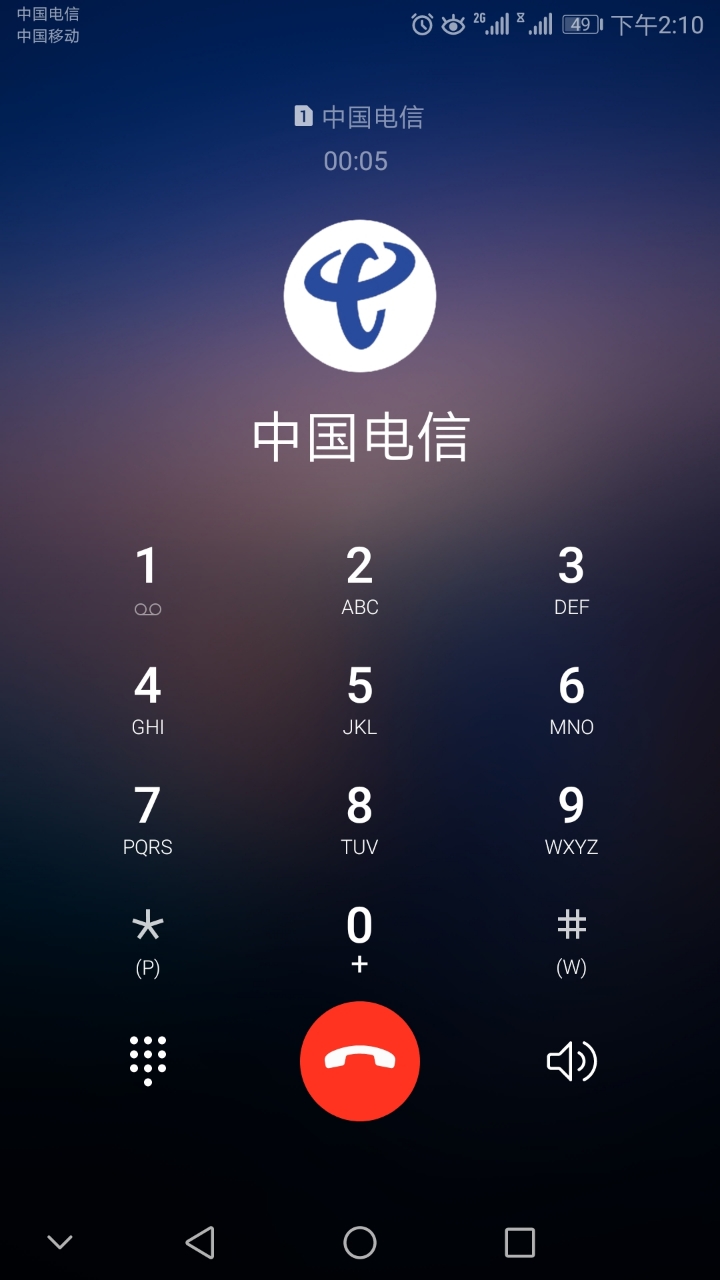The height and width of the screenshot is (1280, 720).
Task: Open the dial pad keypad icon
Action: [147, 1060]
